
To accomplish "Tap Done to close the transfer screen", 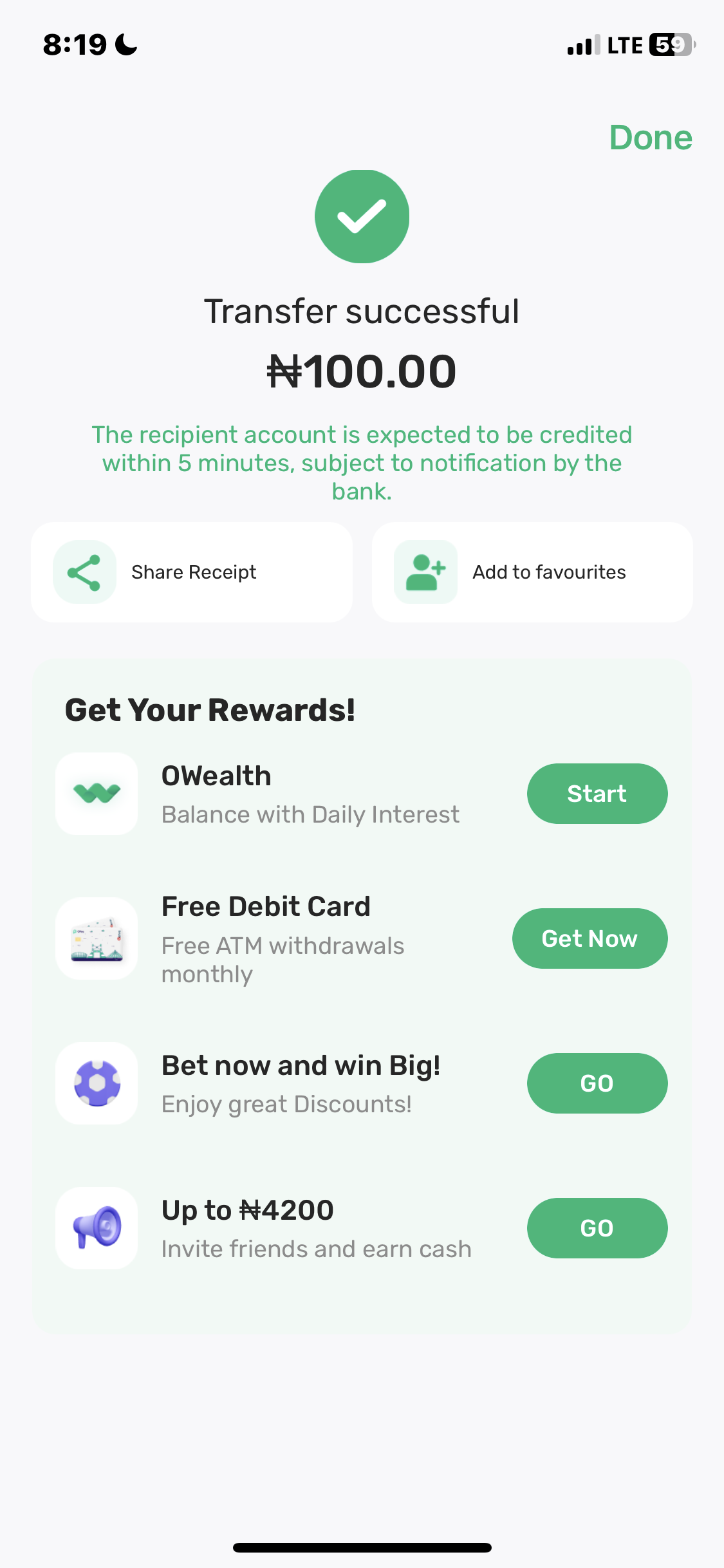I will click(650, 138).
